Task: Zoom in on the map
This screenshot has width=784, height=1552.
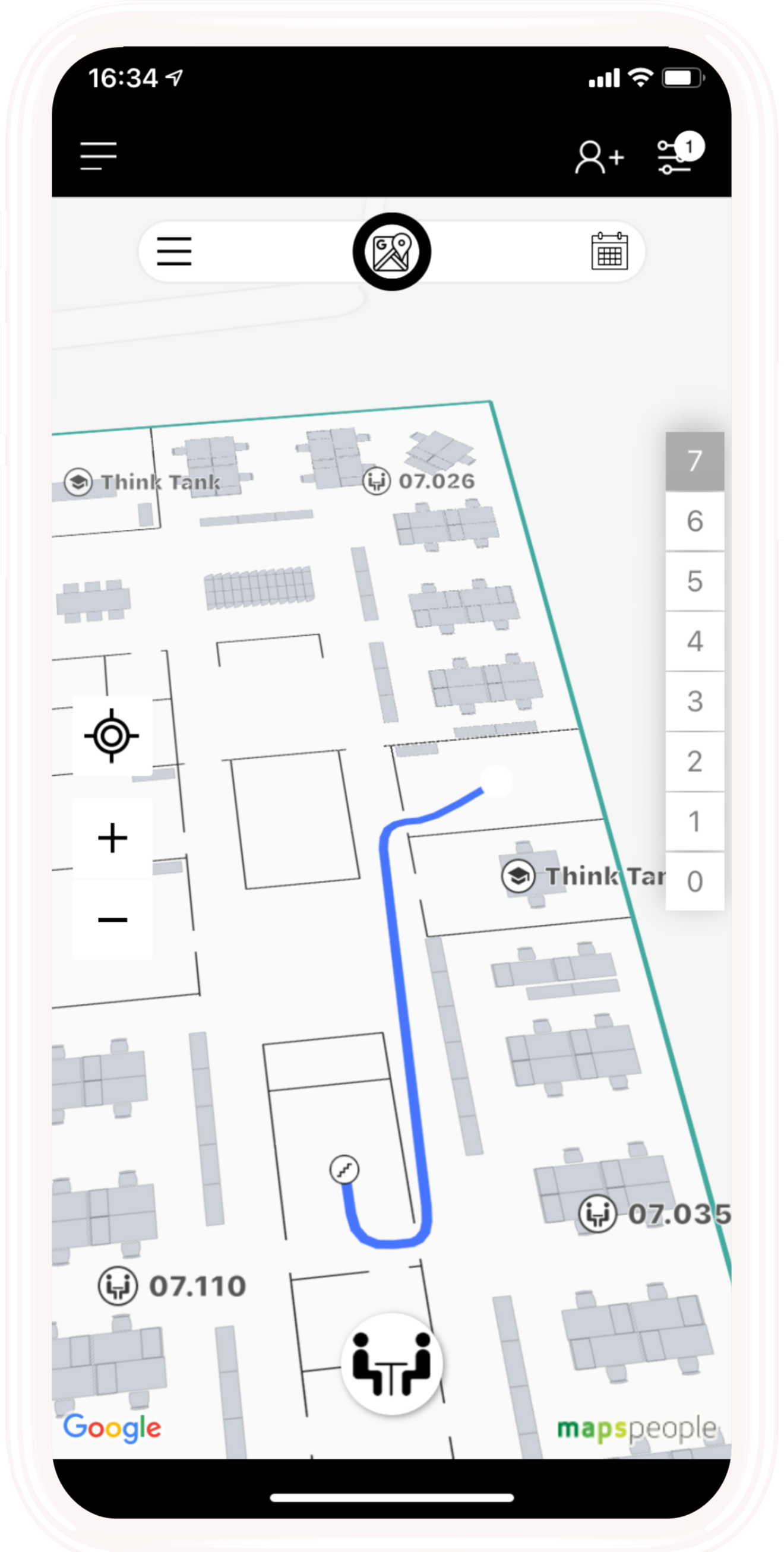Action: pyautogui.click(x=112, y=838)
